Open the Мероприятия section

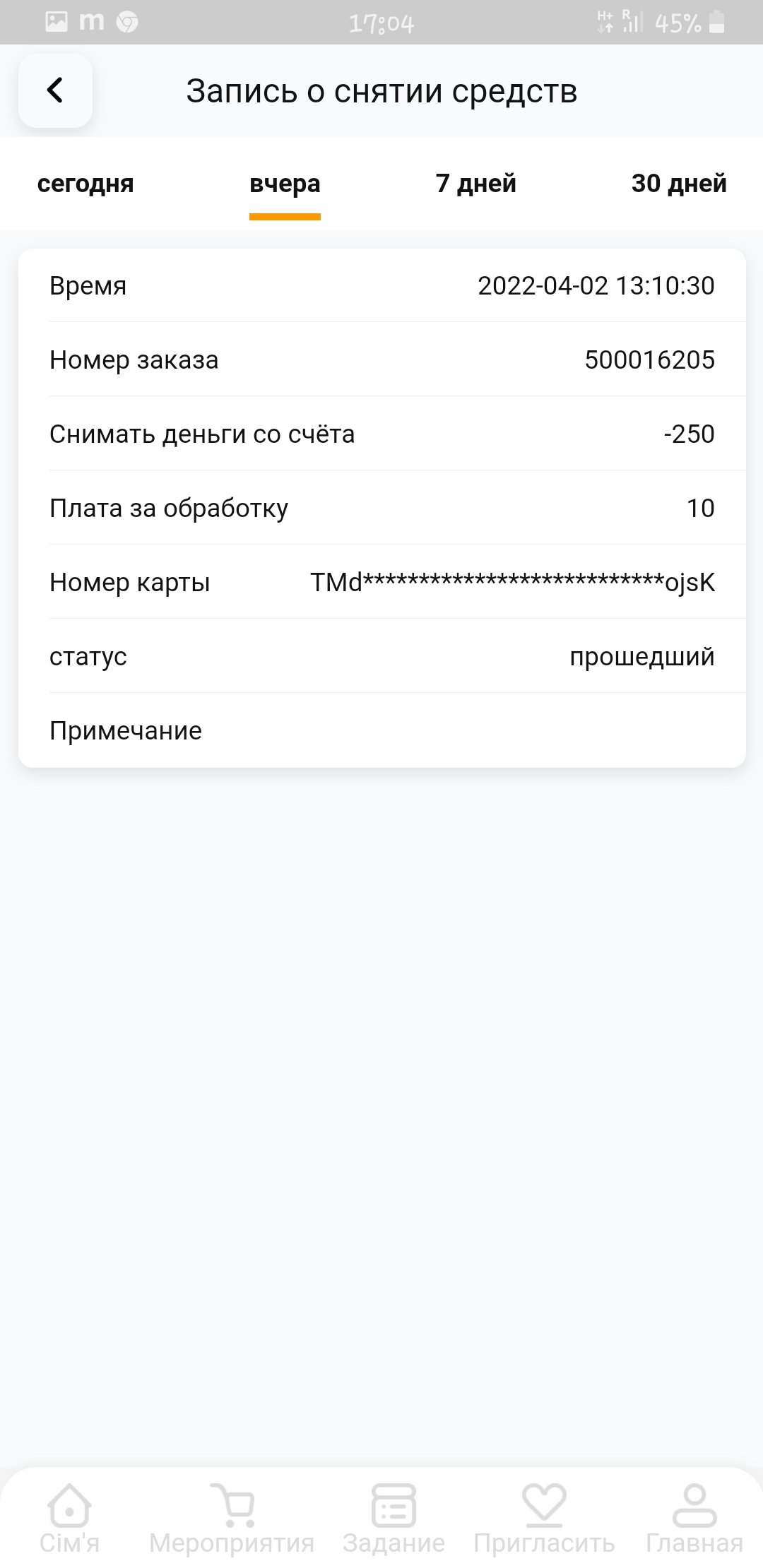pyautogui.click(x=232, y=1519)
